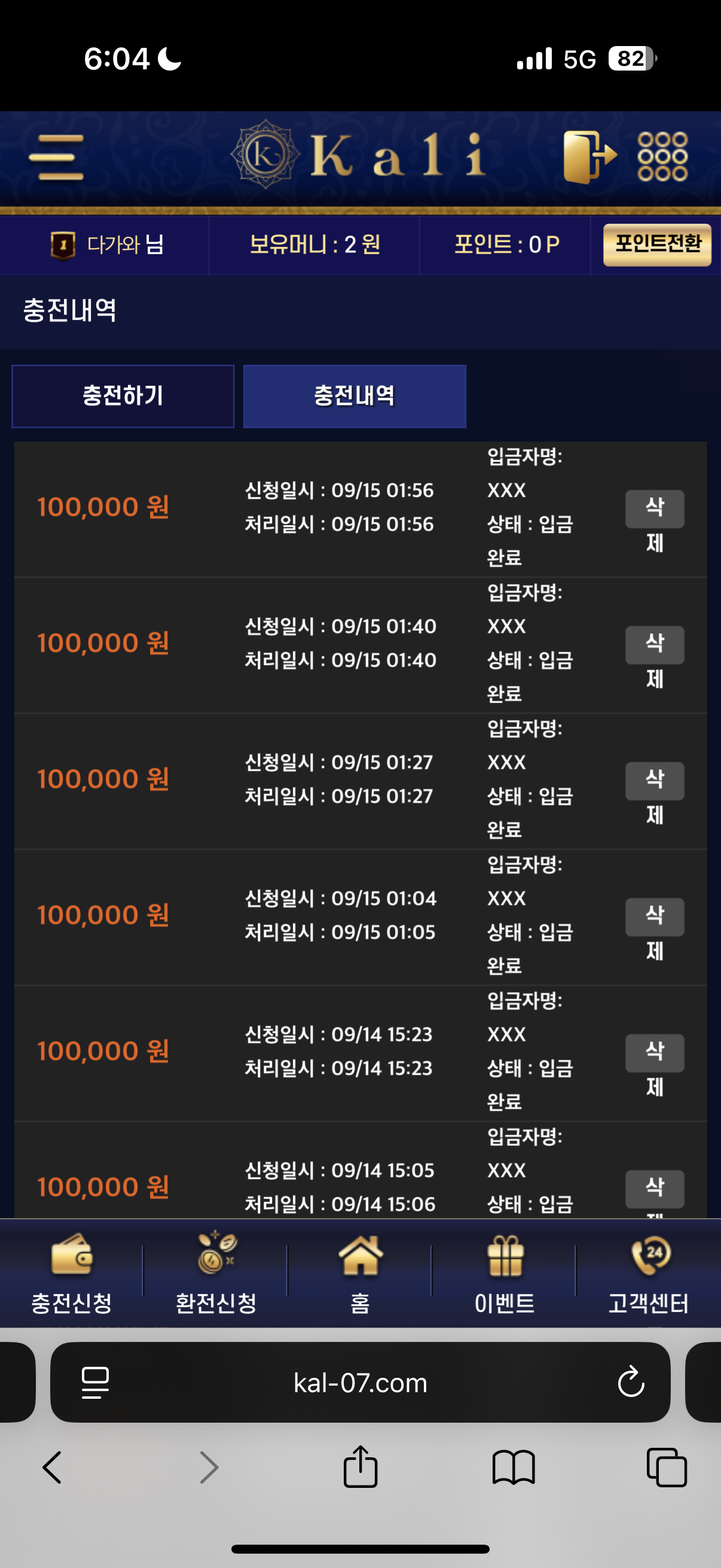
Task: Remove the 09/15 01:27 charge entry
Action: pyautogui.click(x=654, y=781)
